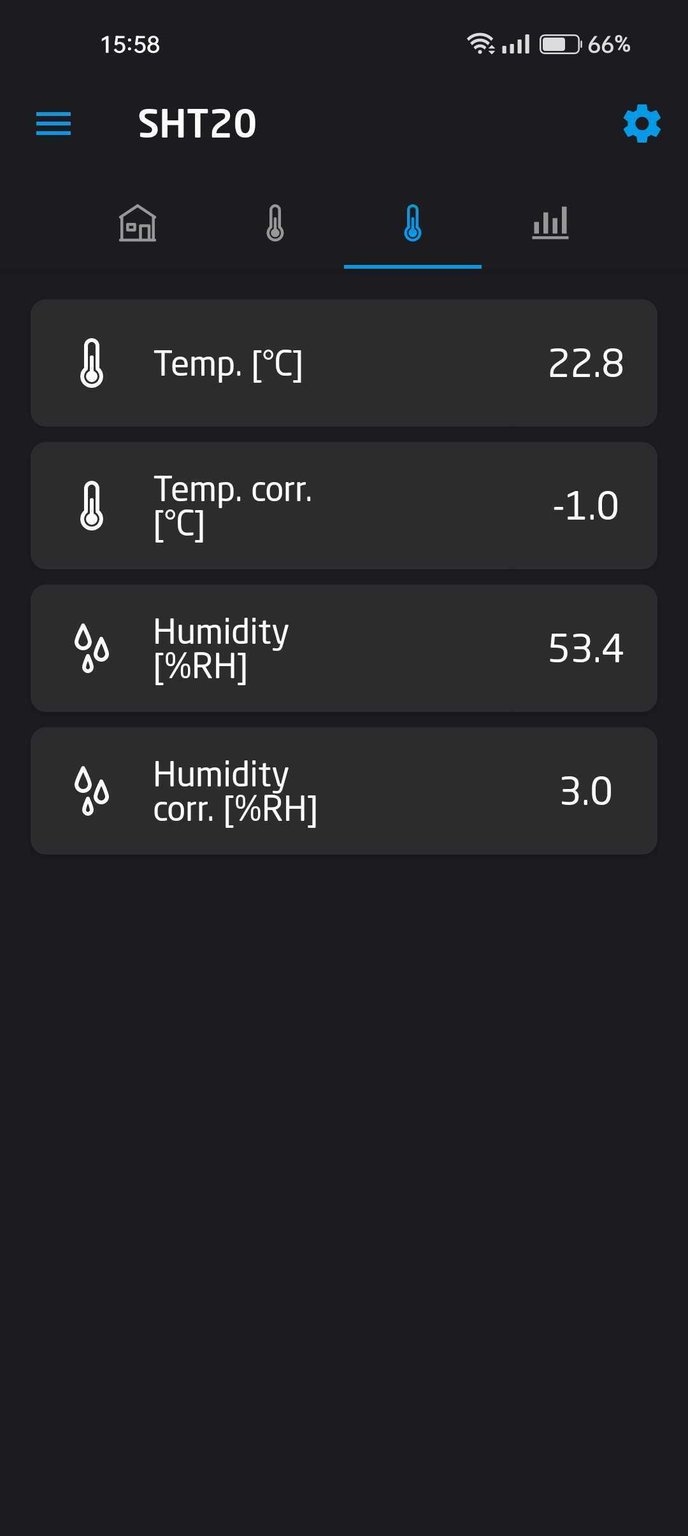Open the hamburger drawer menu
Viewport: 688px width, 1536px height.
click(x=54, y=124)
